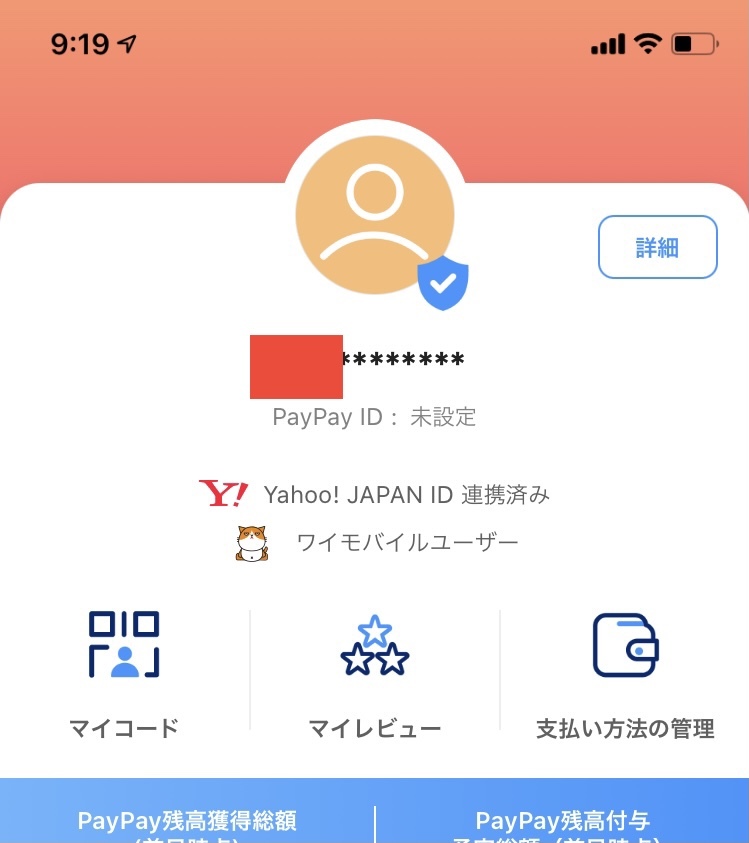Open the 詳細 details button
Screen dimensions: 749x843
658,247
